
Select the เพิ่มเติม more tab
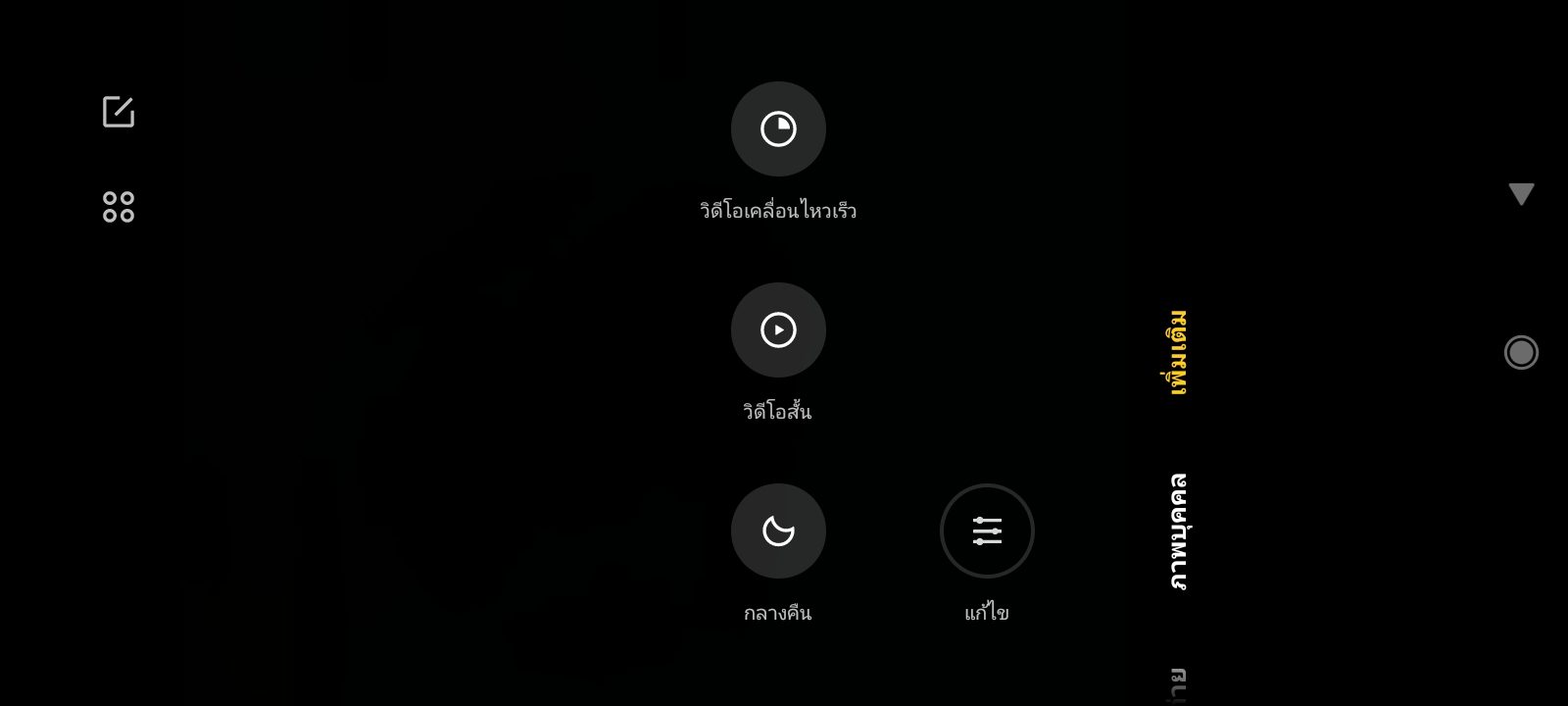pos(1178,353)
